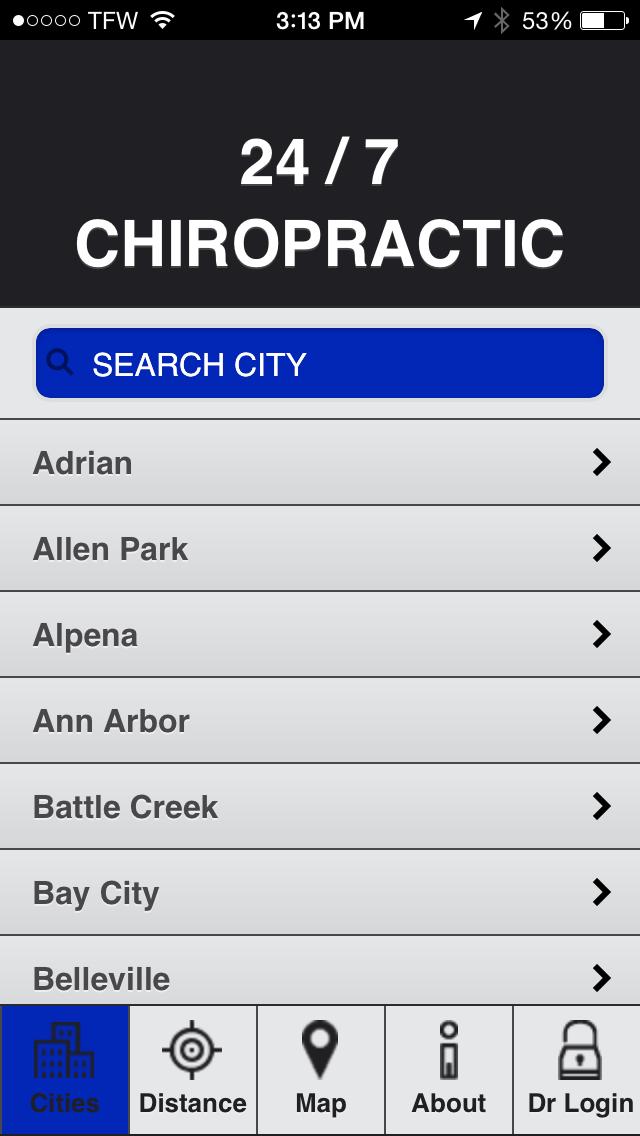Tap the Search City field
640x1136 pixels.
[320, 364]
